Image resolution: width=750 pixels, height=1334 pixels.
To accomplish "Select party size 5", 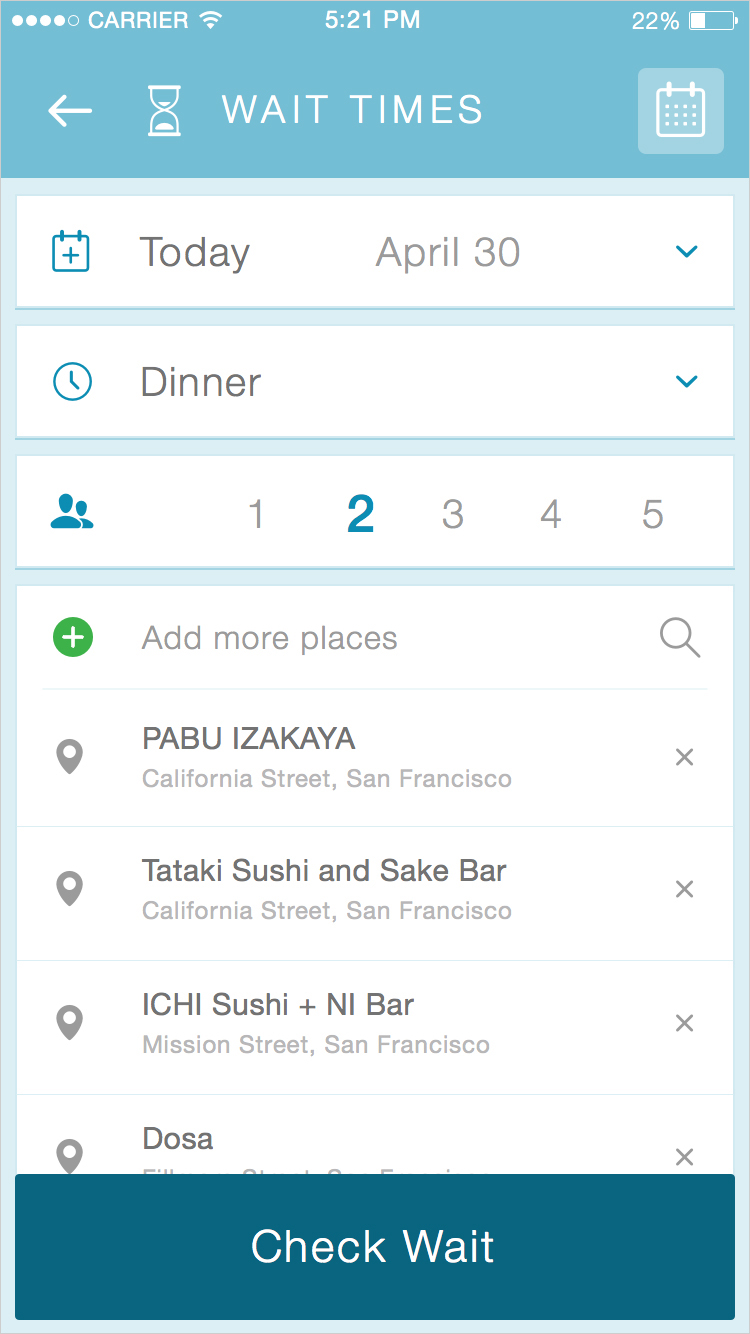I will (x=653, y=515).
